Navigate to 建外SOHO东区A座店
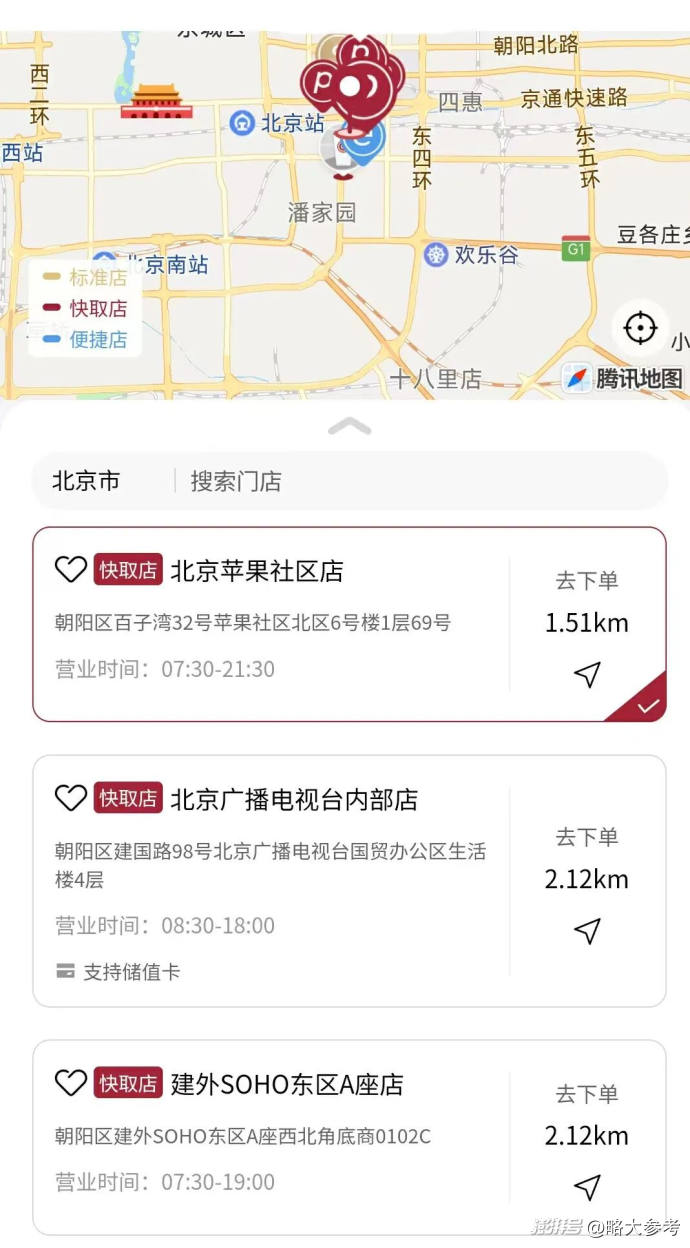This screenshot has height=1248, width=690. pos(587,1187)
